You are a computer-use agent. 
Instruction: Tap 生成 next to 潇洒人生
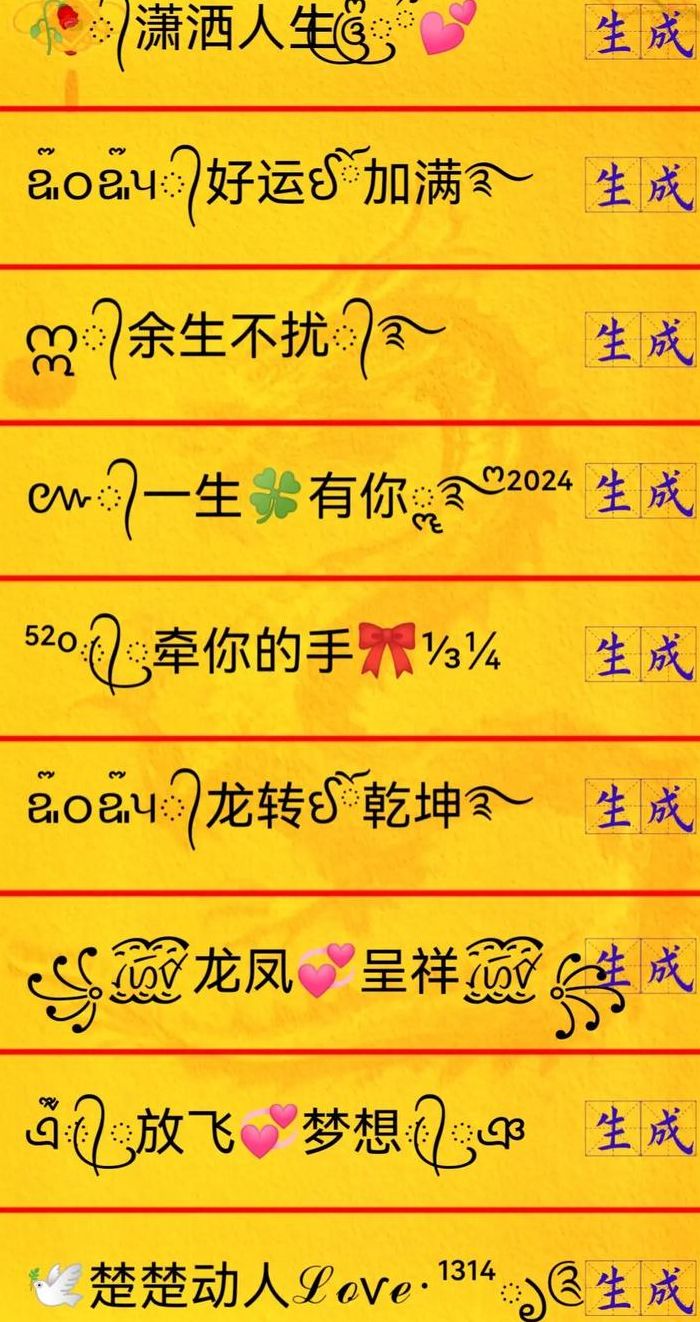[x=641, y=32]
